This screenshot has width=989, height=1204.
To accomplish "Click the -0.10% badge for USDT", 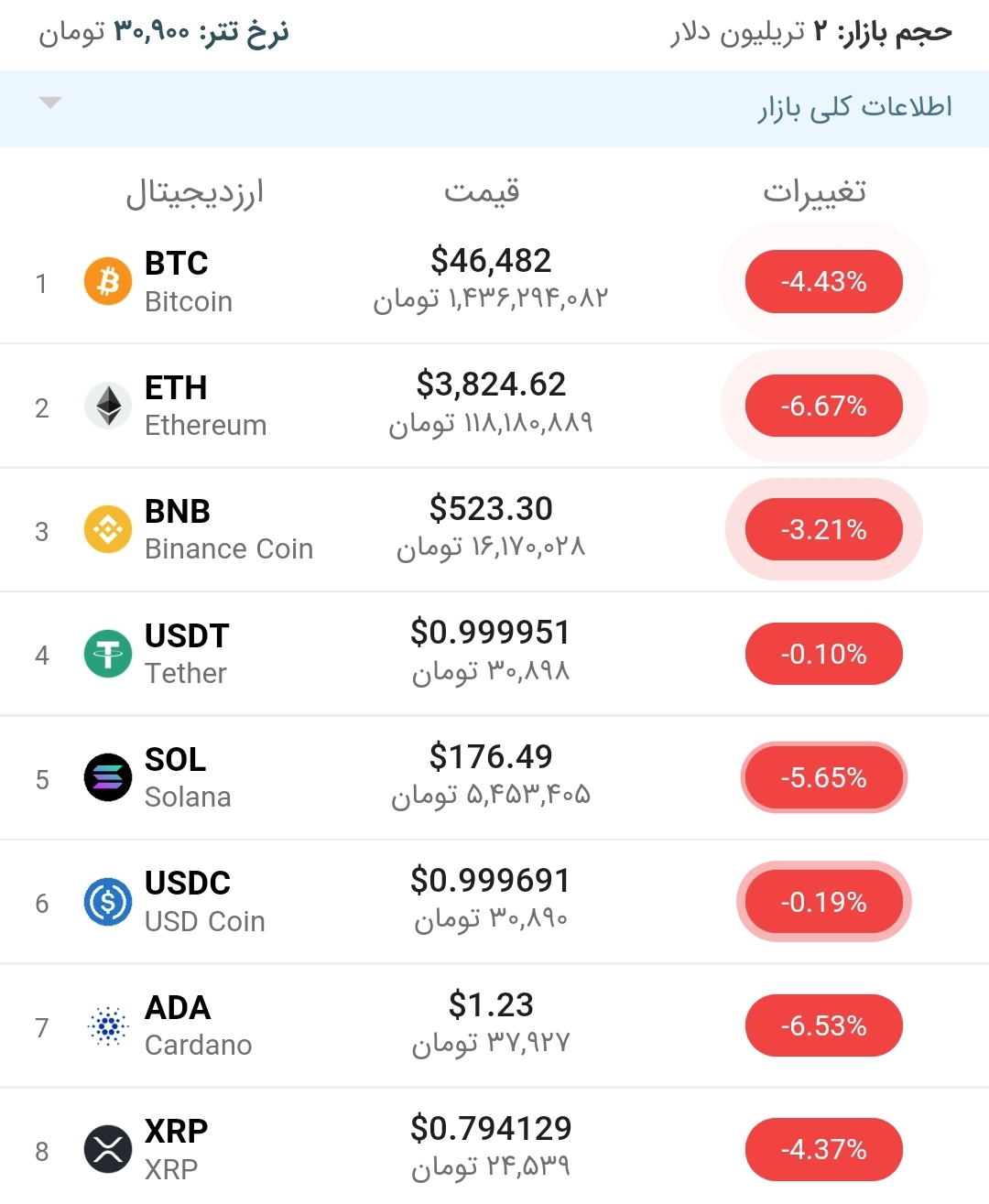I will click(x=823, y=653).
